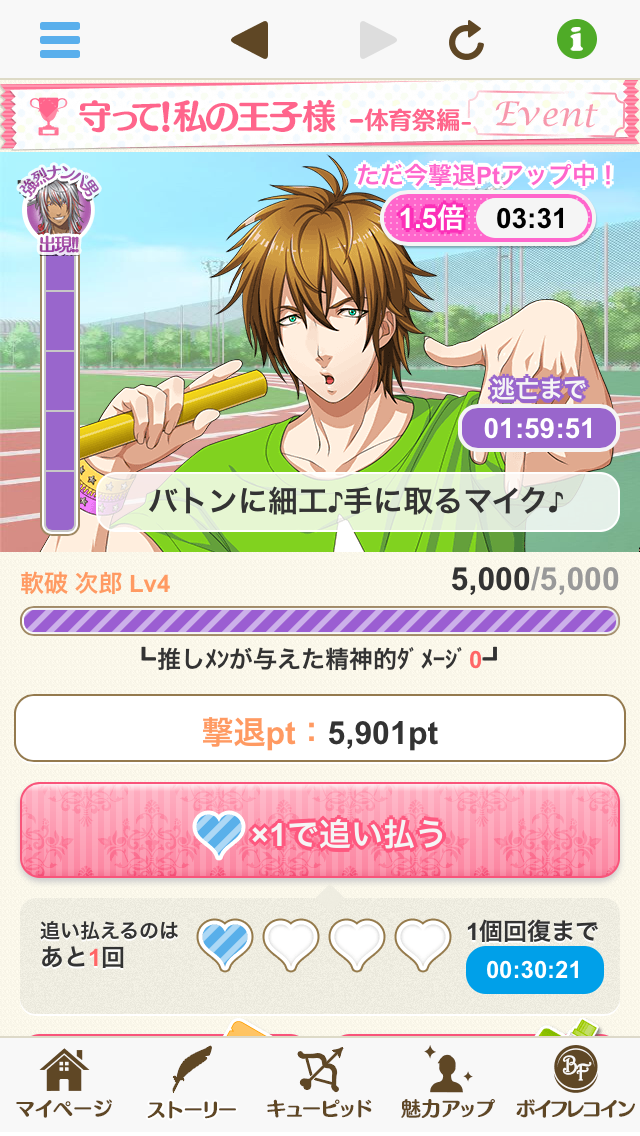Reload the page
This screenshot has width=640, height=1136.
coord(465,41)
